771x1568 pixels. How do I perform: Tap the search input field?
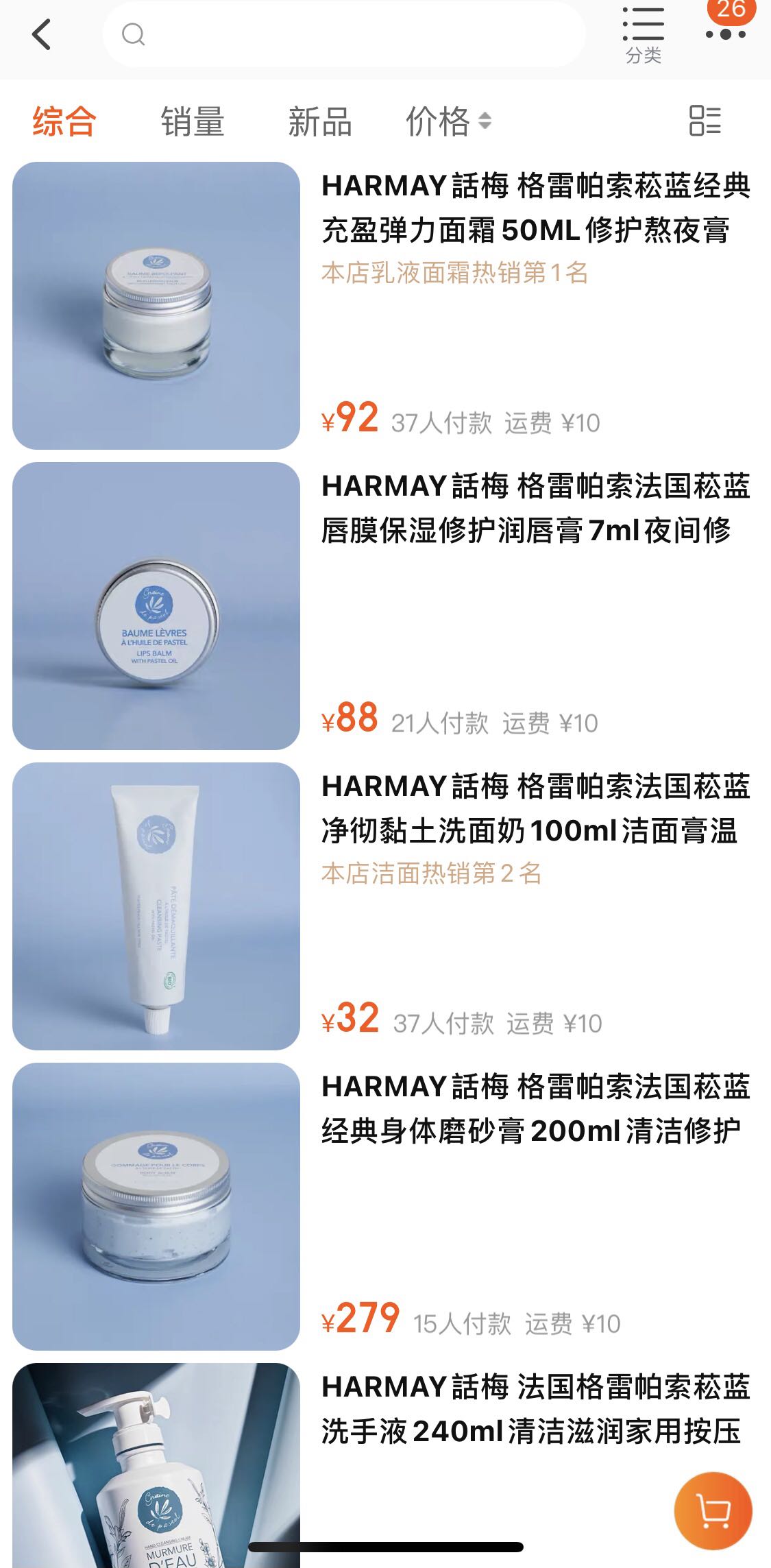click(343, 34)
